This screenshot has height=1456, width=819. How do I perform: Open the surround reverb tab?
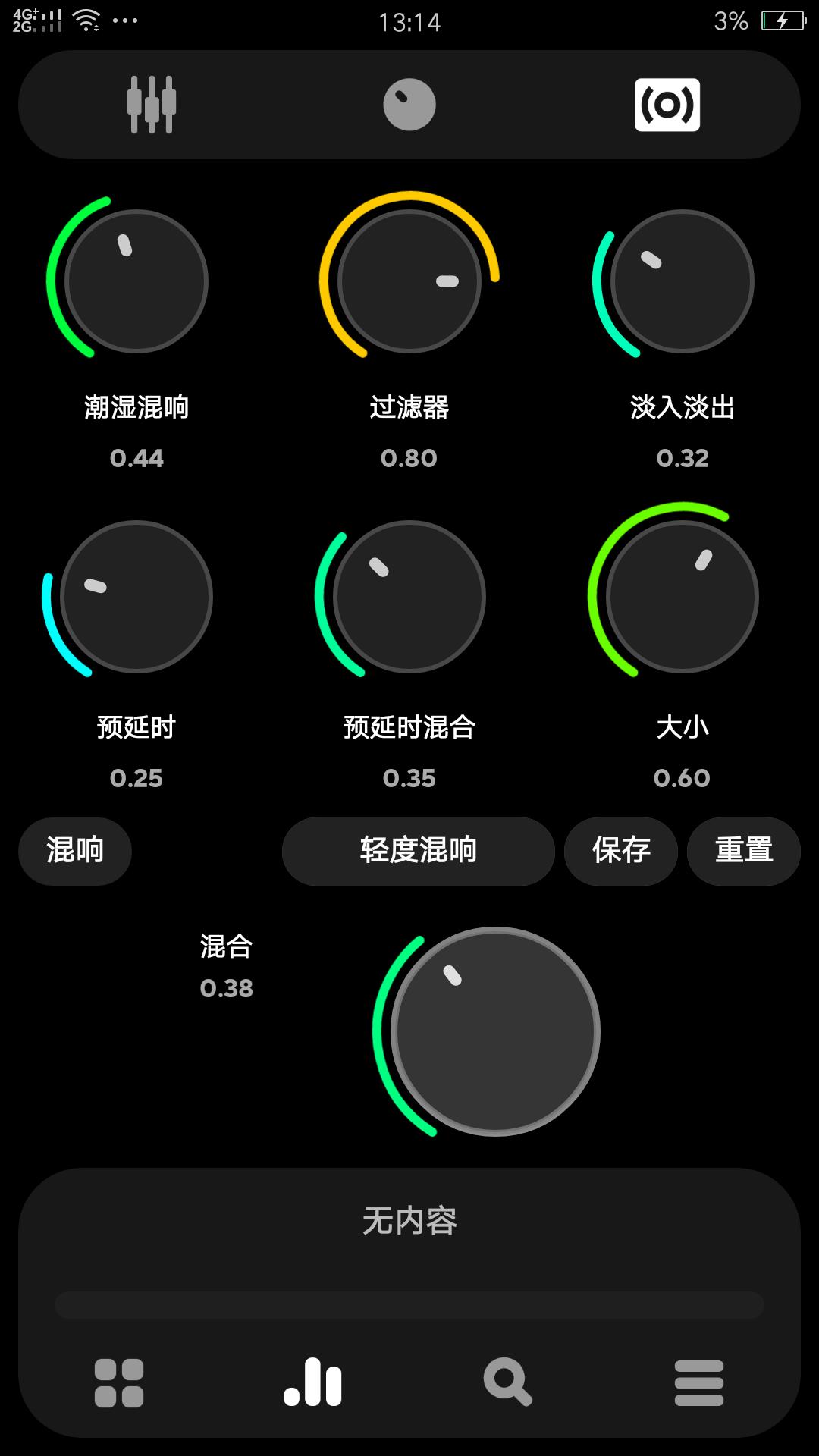[x=667, y=105]
